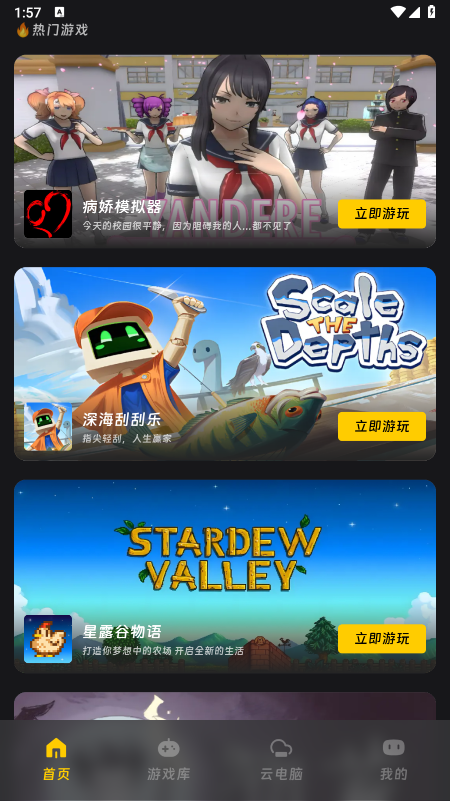Image resolution: width=450 pixels, height=801 pixels.
Task: Open the Scale the Depths game card
Action: 225,364
